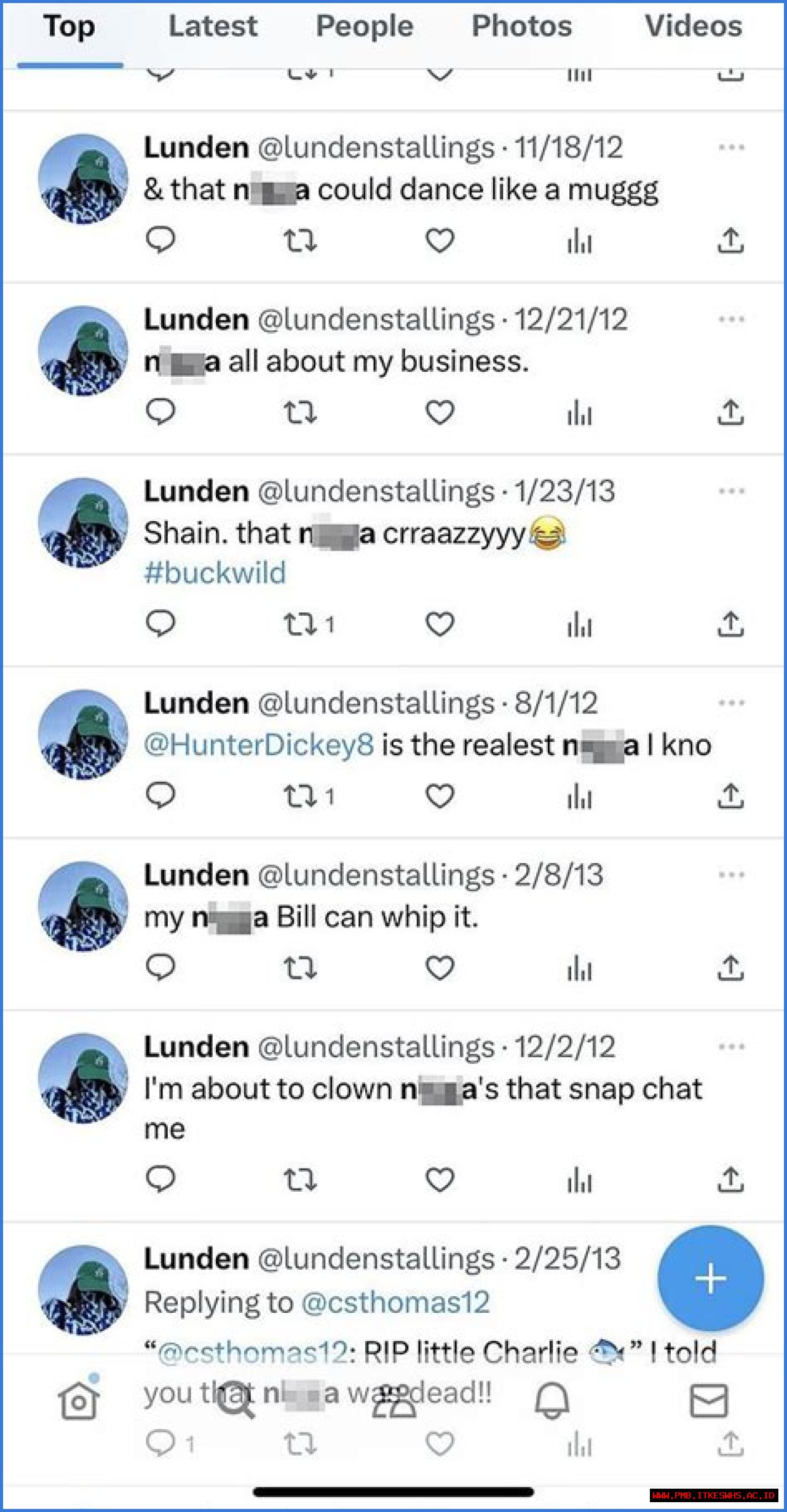
Task: Tap the blue compose plus button
Action: coord(710,1279)
